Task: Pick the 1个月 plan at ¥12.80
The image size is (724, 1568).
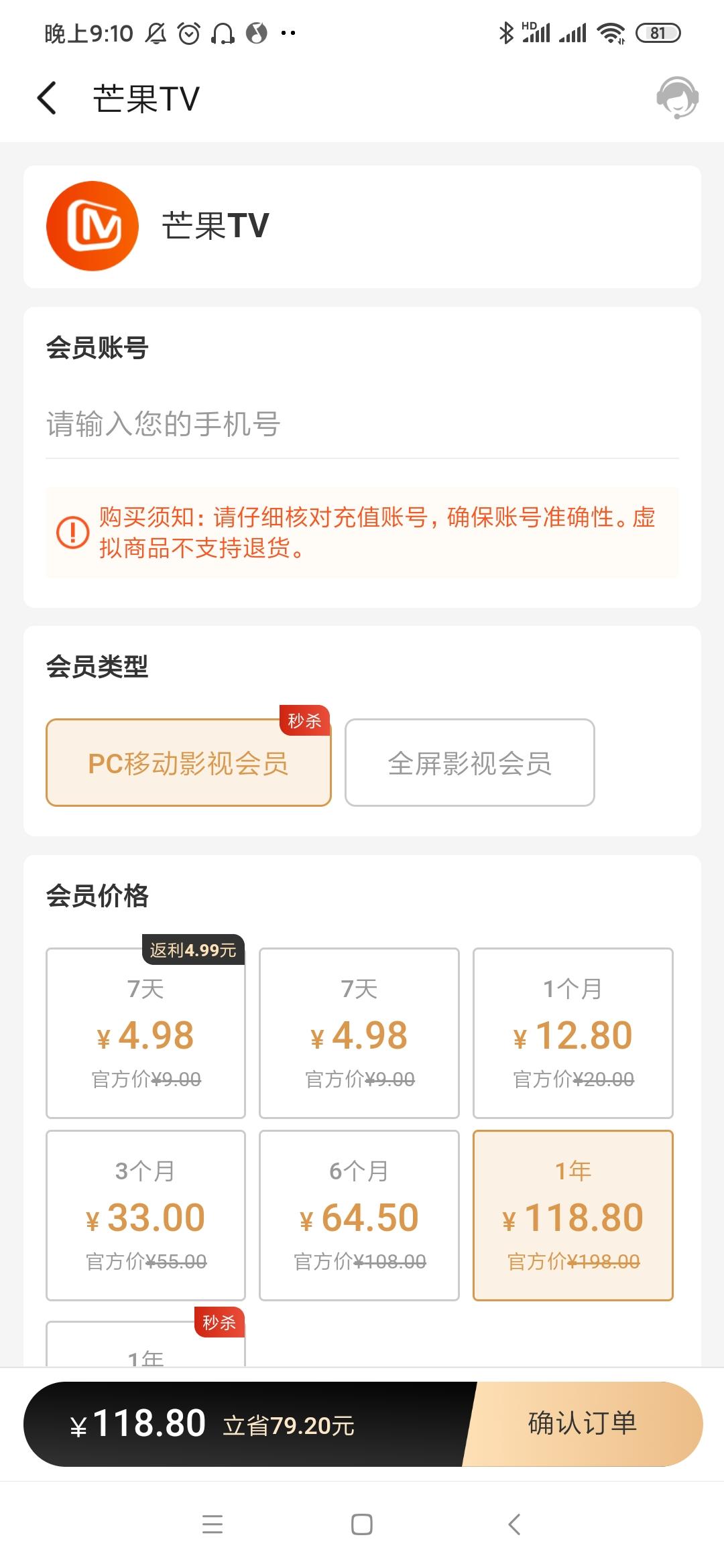Action: tap(572, 1033)
